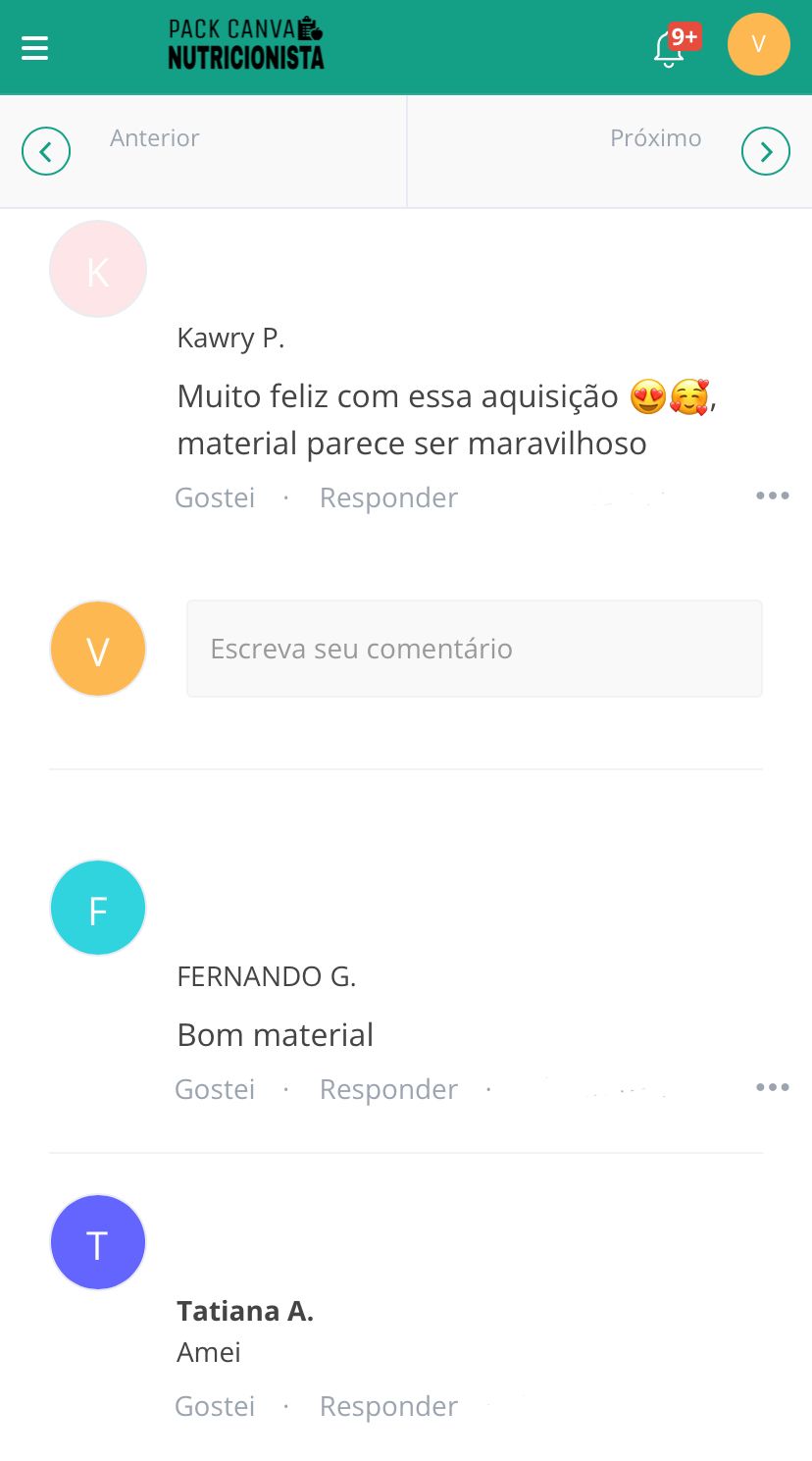Reply to FERNANDO G.'s comment
This screenshot has height=1461, width=812.
pyautogui.click(x=388, y=1089)
